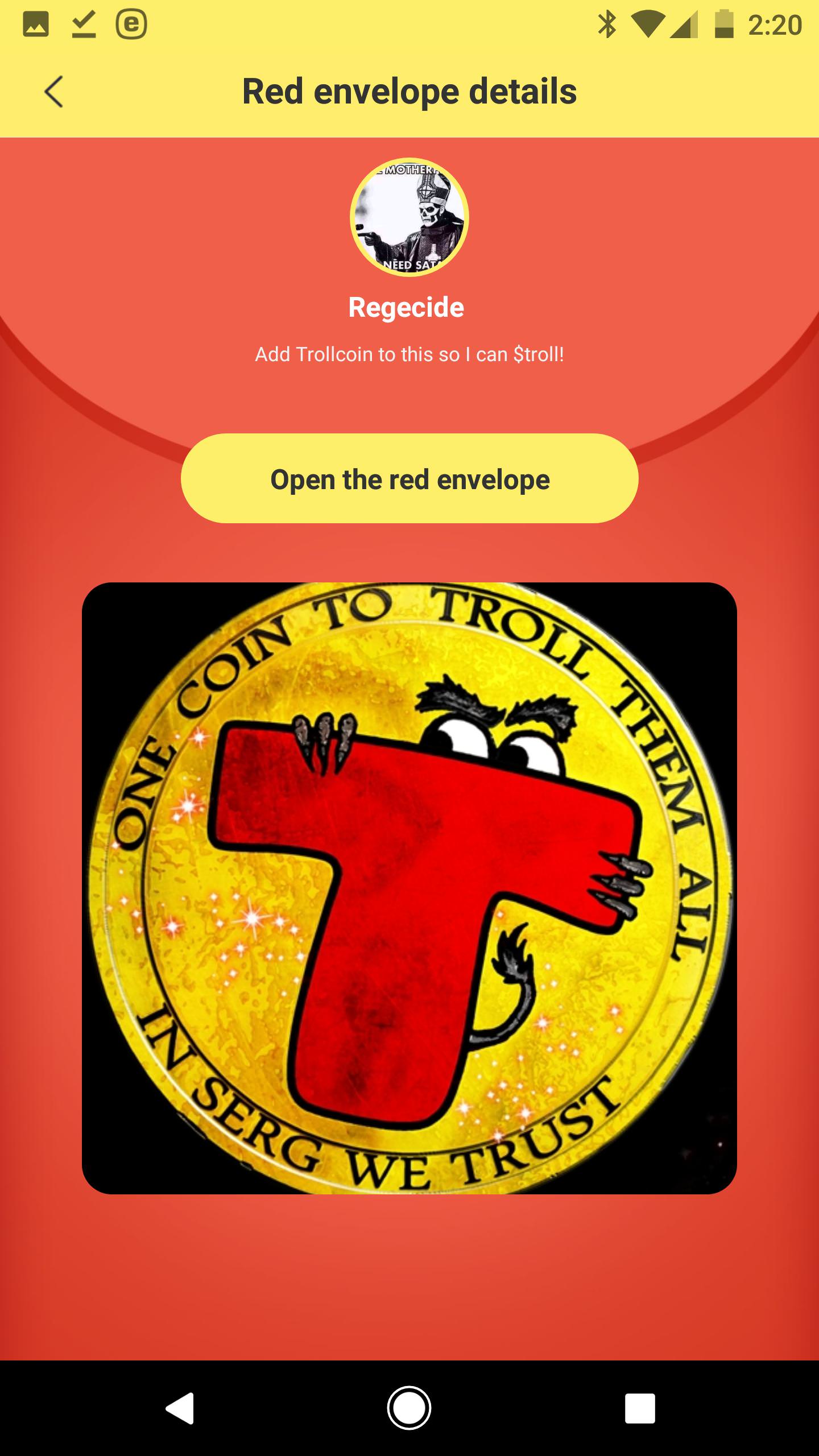This screenshot has height=1456, width=819.
Task: Tap the system back button
Action: [x=180, y=1408]
